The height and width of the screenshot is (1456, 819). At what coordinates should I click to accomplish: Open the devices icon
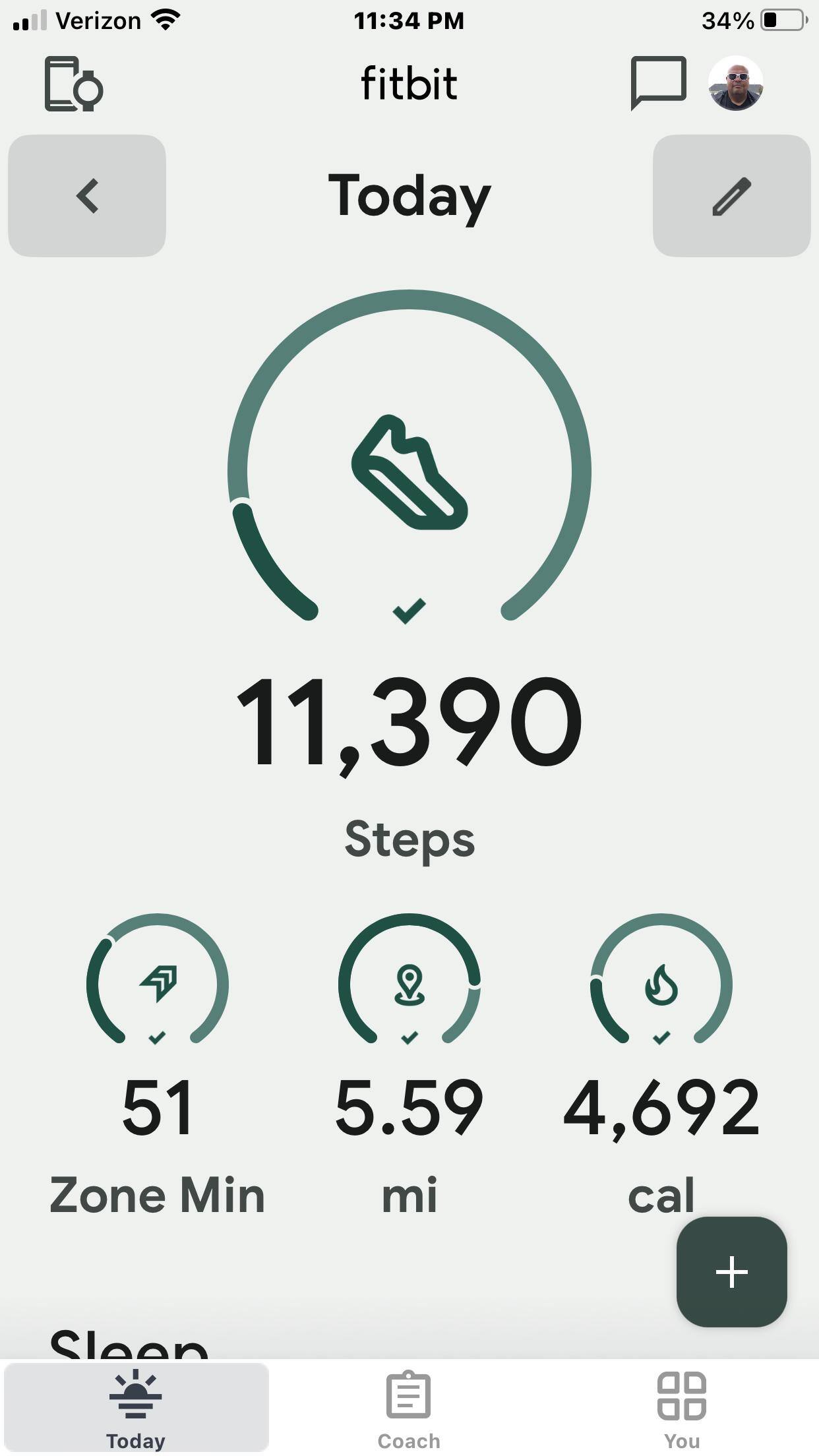pos(74,84)
